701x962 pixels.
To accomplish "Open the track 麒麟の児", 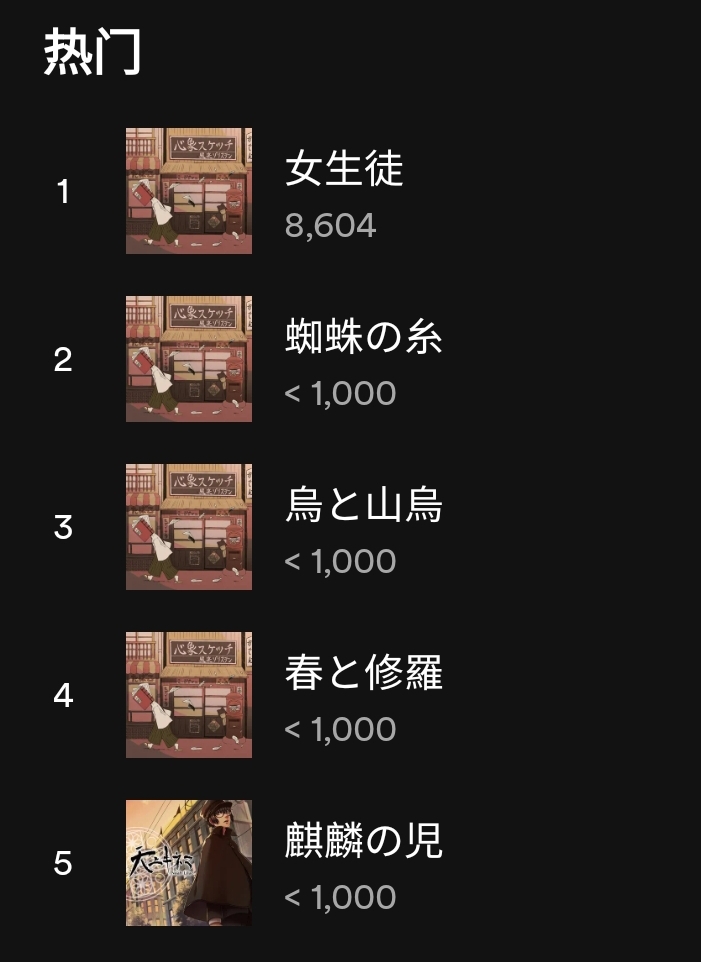I will coord(363,842).
